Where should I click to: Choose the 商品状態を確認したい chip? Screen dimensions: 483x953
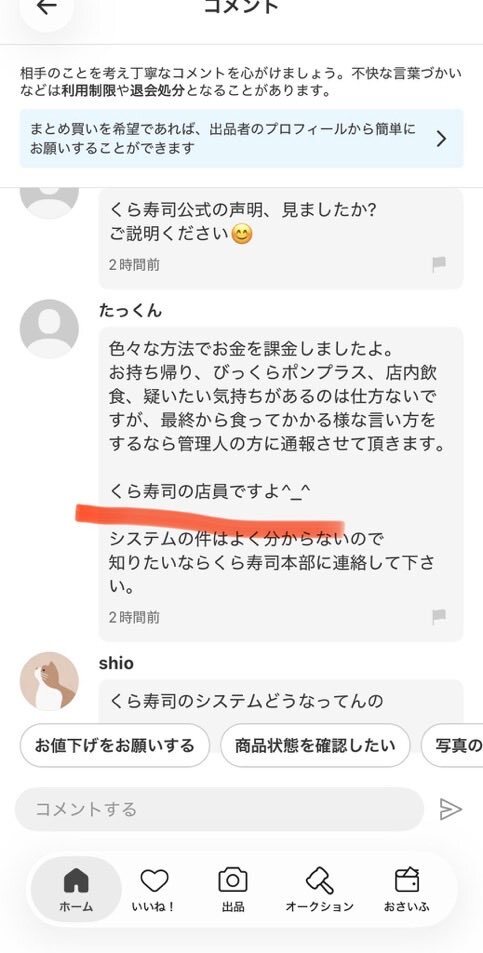pos(315,745)
